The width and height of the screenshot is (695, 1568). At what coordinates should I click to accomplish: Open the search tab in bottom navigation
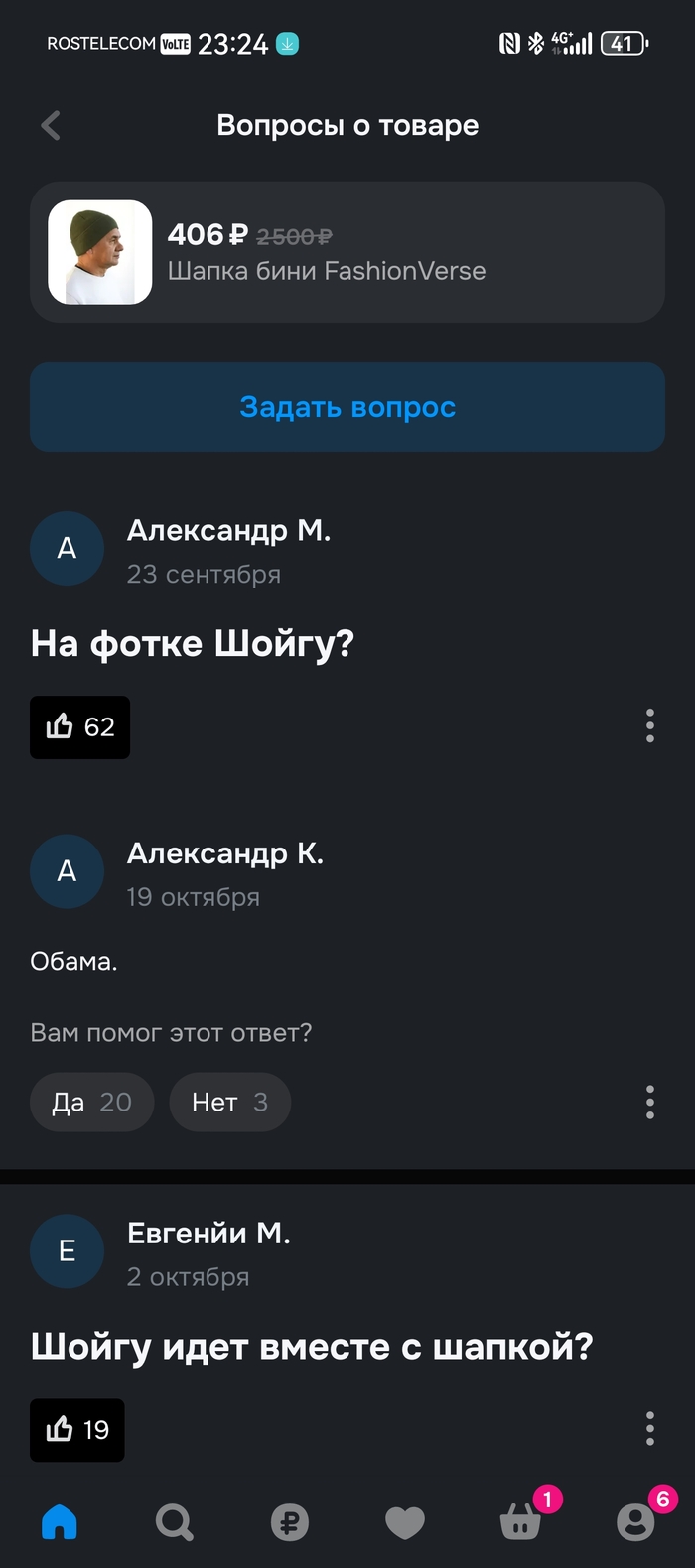coord(175,1521)
